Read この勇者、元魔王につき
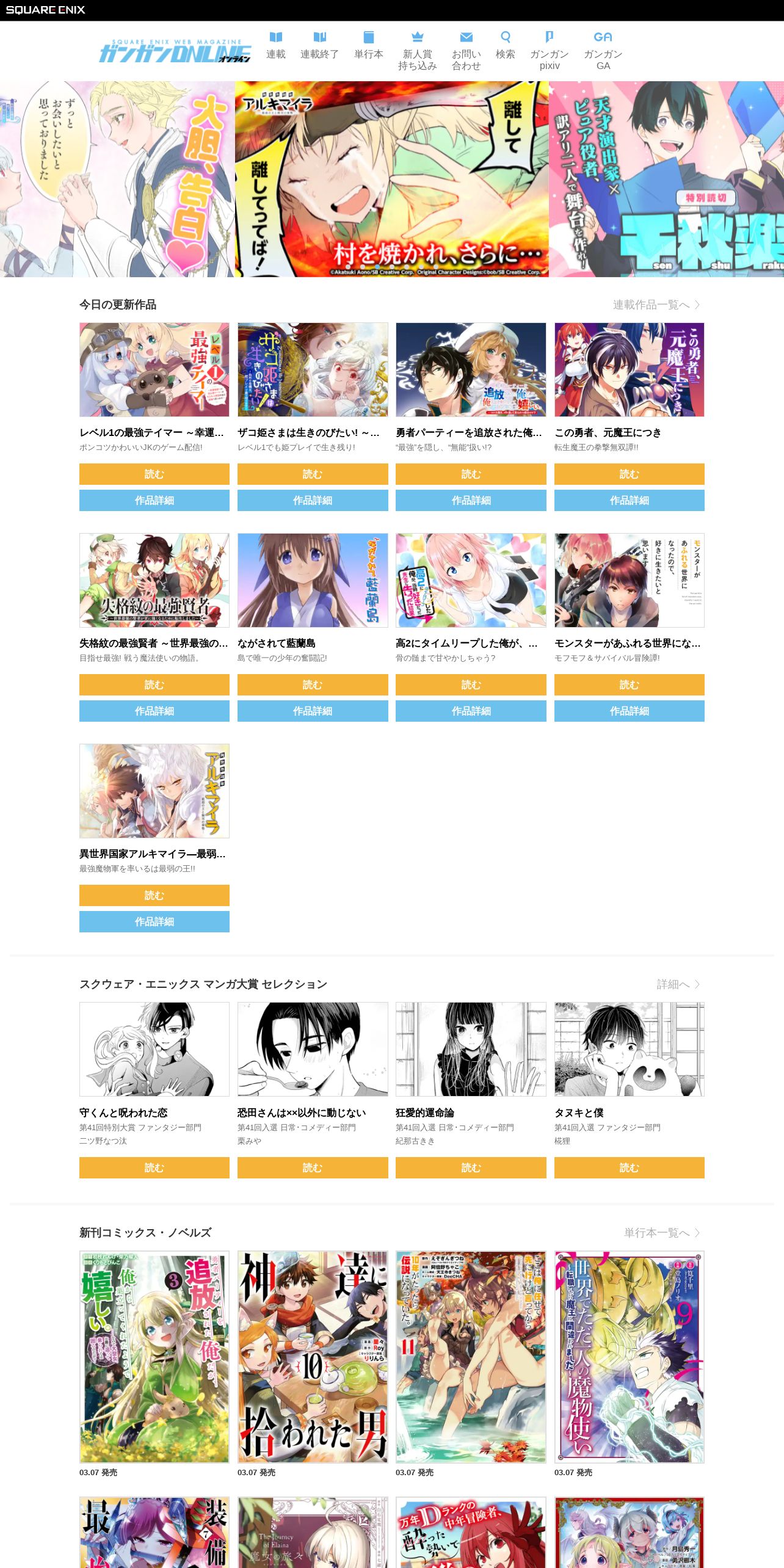The width and height of the screenshot is (784, 1568). pos(630,474)
